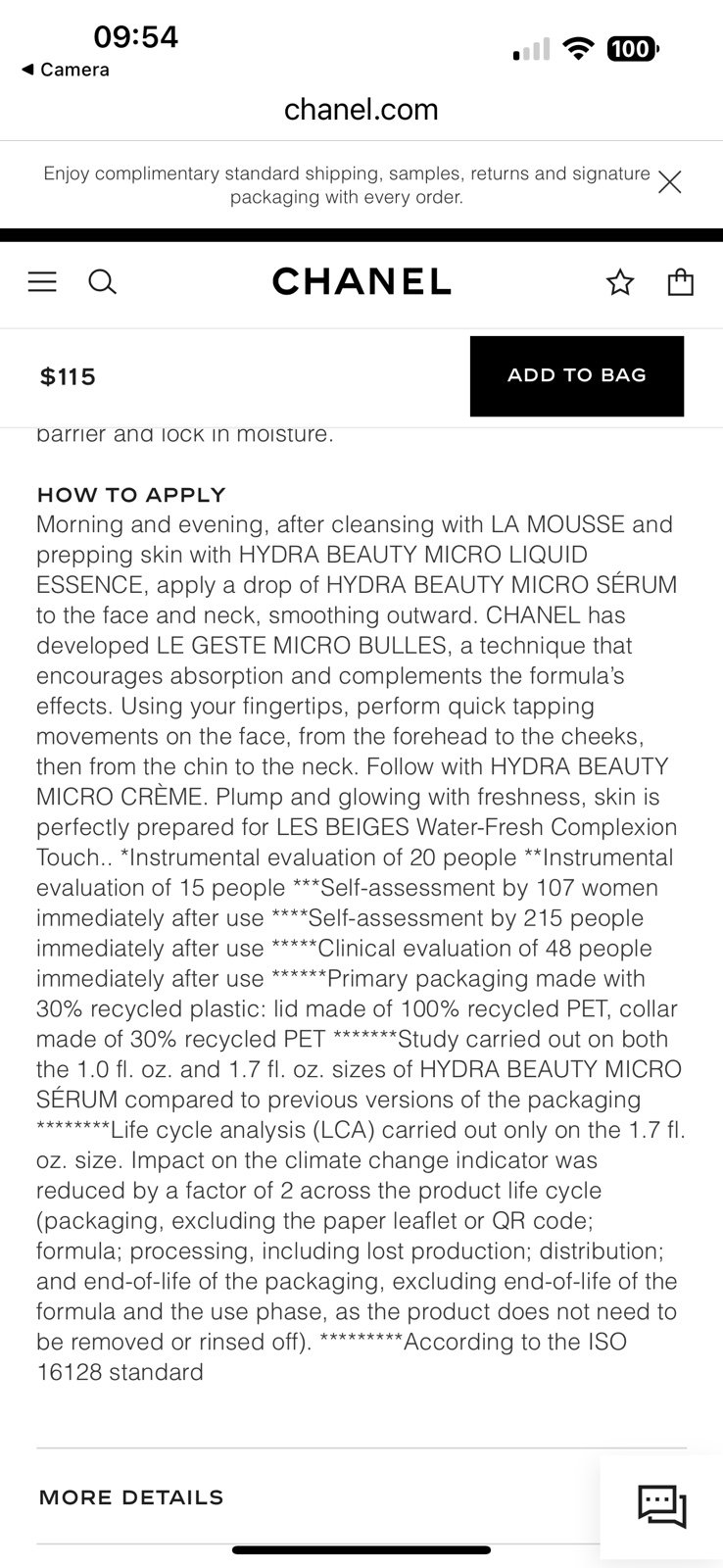Dismiss the complimentary shipping banner
Viewport: 723px width, 1568px height.
670,182
